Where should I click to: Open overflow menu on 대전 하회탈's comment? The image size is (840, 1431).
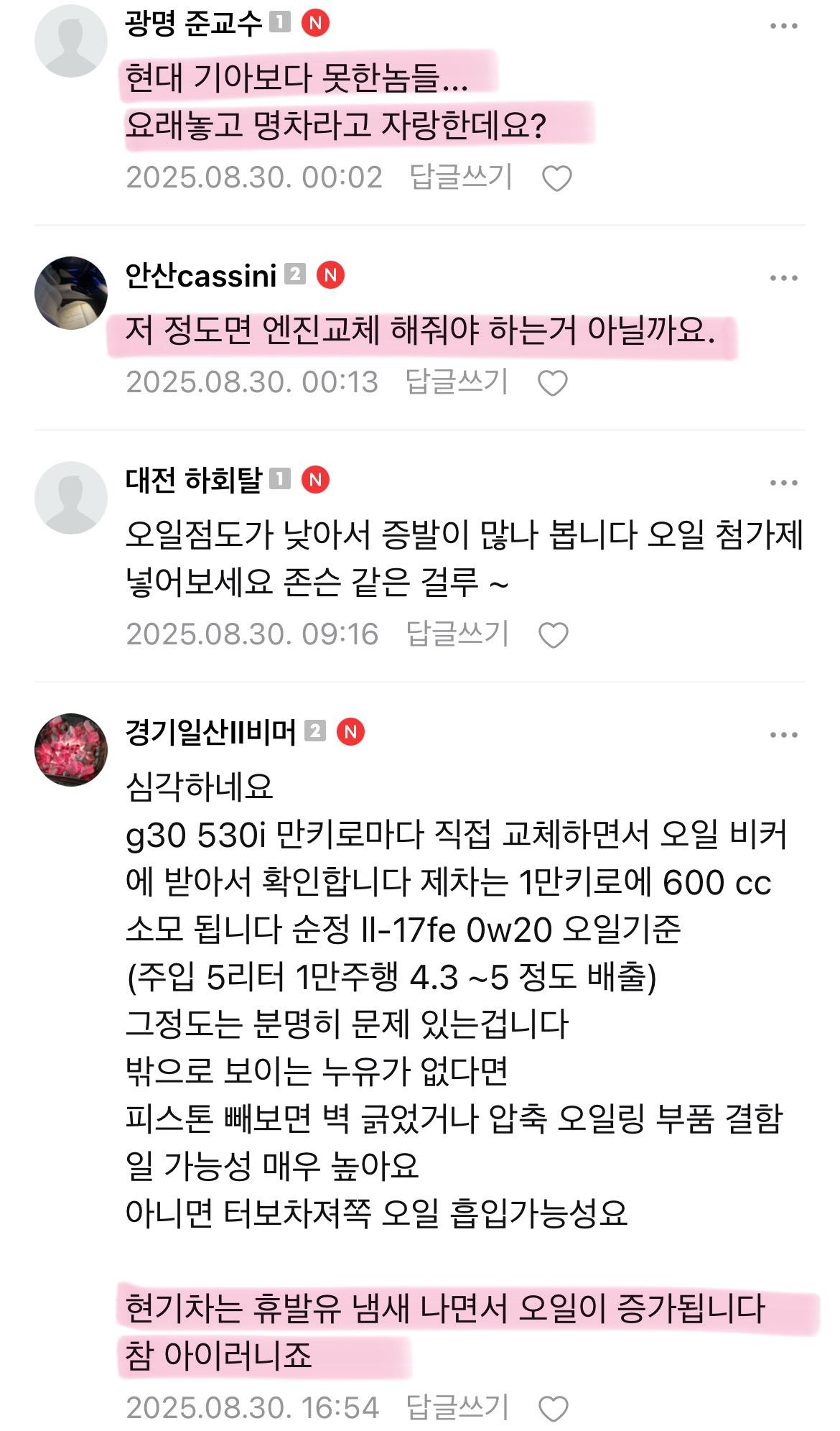[x=783, y=483]
